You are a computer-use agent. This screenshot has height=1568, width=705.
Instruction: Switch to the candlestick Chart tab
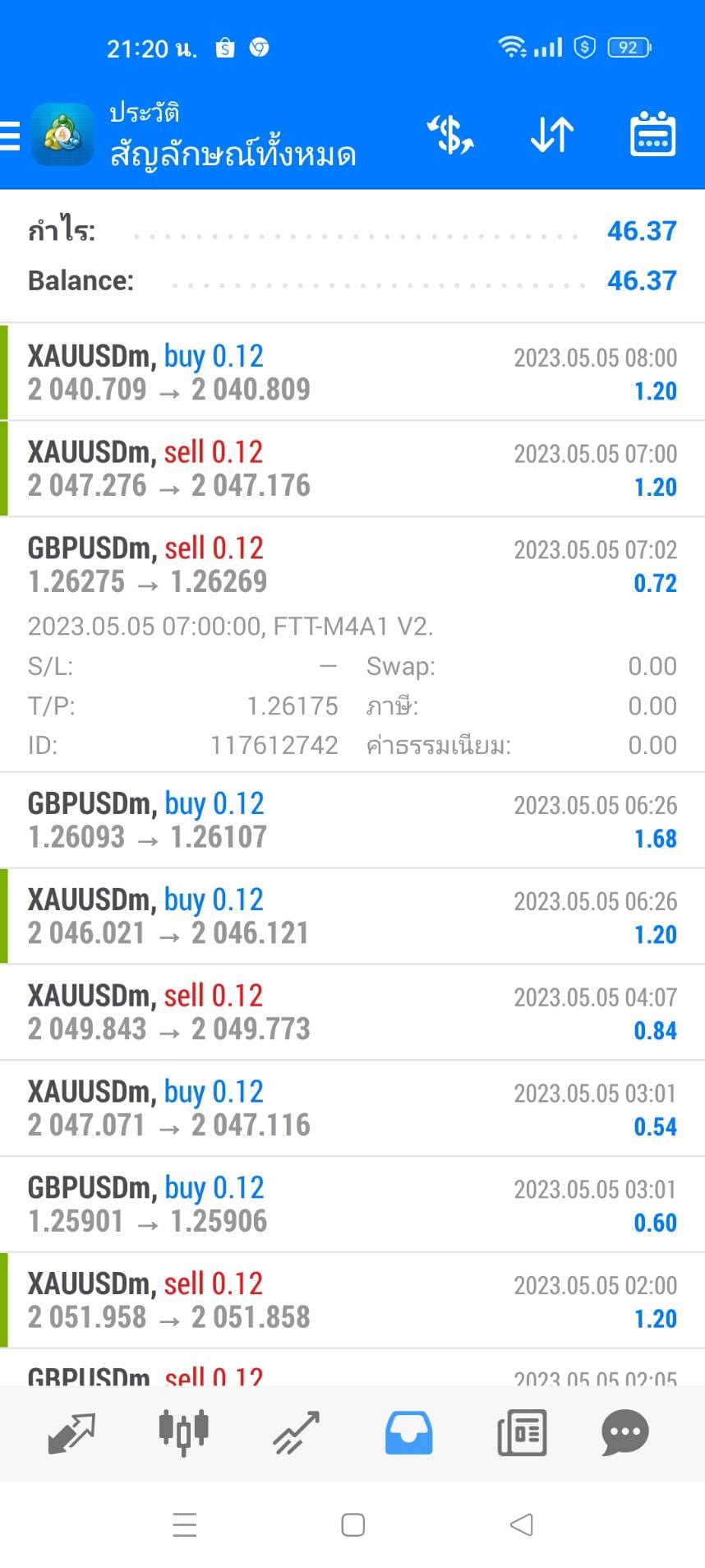pos(184,1433)
